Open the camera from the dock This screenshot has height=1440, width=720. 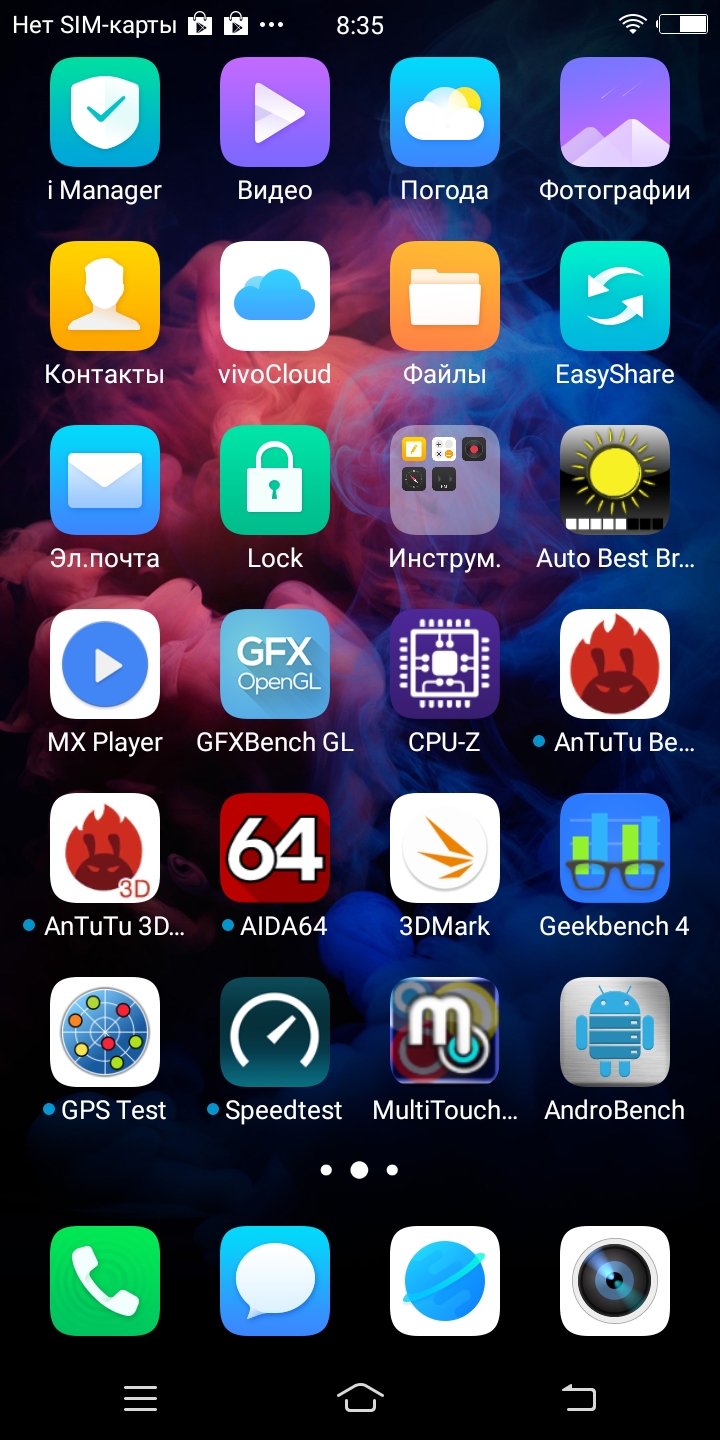point(615,1281)
